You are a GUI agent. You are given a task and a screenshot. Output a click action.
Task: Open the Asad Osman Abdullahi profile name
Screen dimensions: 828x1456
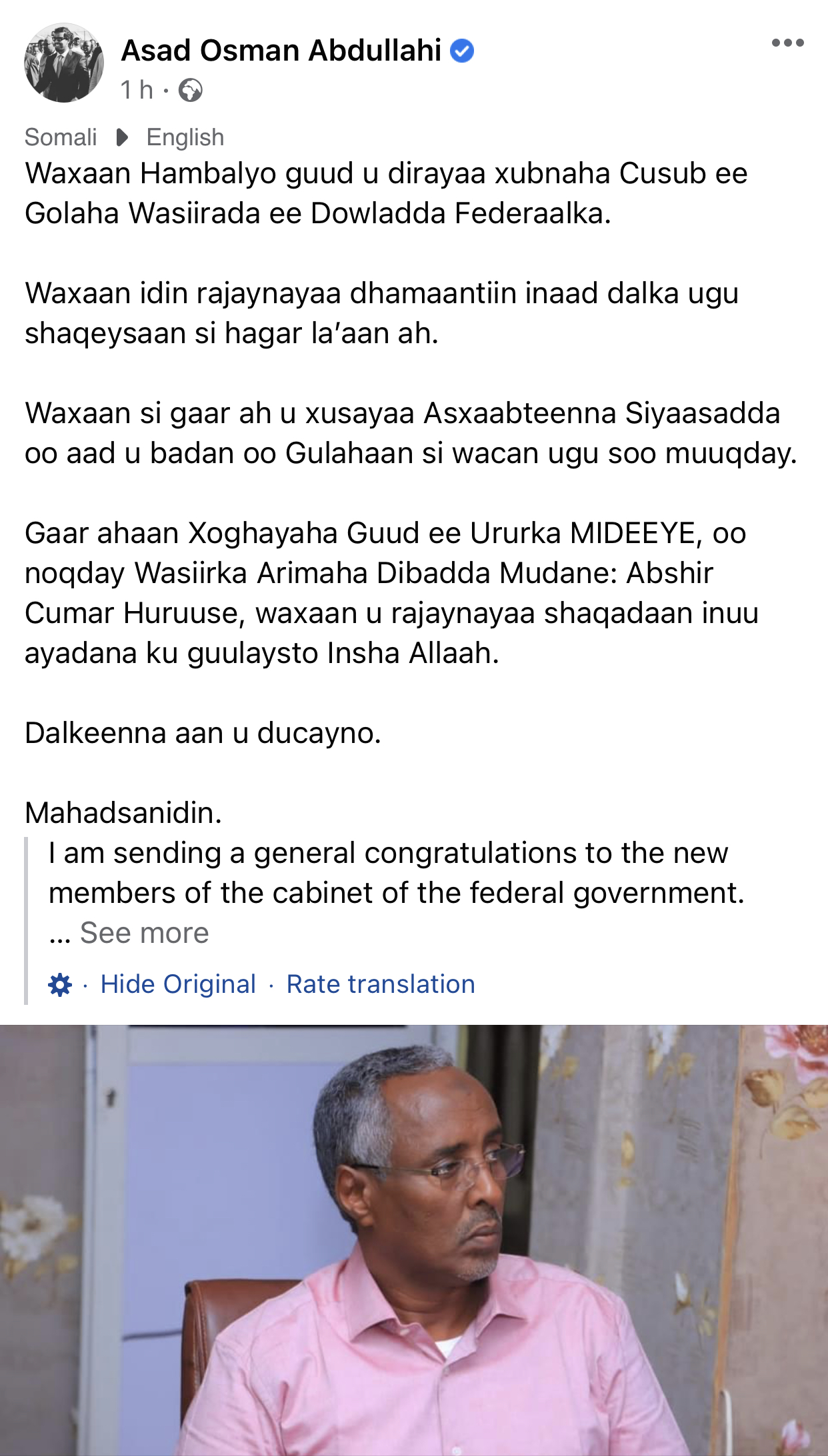point(281,51)
